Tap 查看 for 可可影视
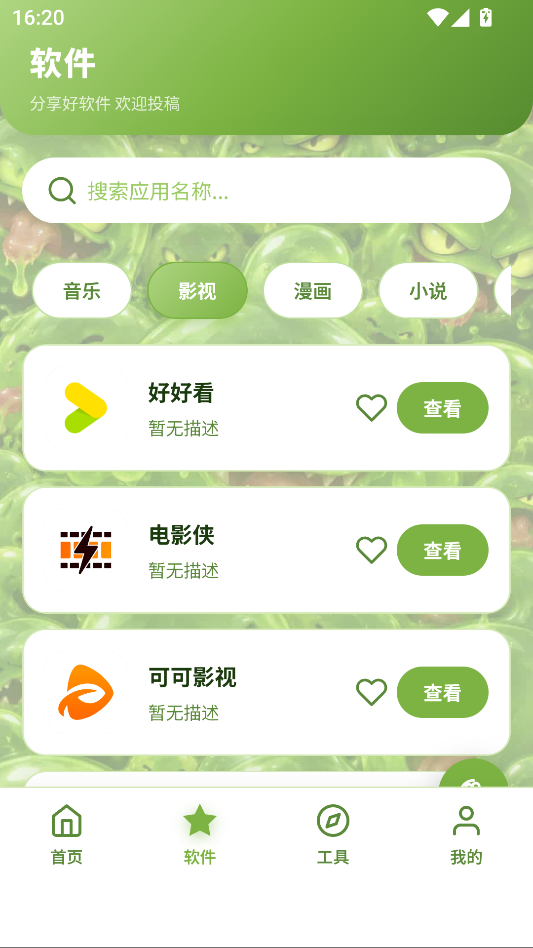 pyautogui.click(x=442, y=692)
